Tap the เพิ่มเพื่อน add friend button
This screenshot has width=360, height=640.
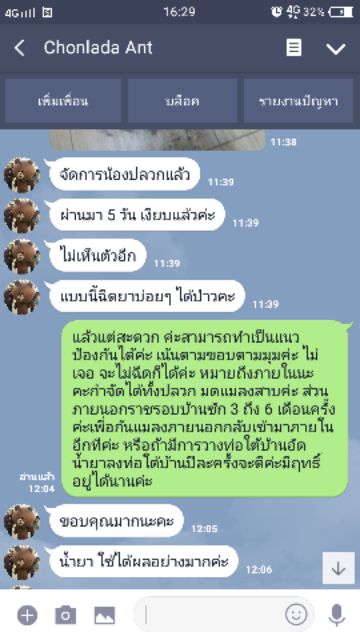coord(63,101)
